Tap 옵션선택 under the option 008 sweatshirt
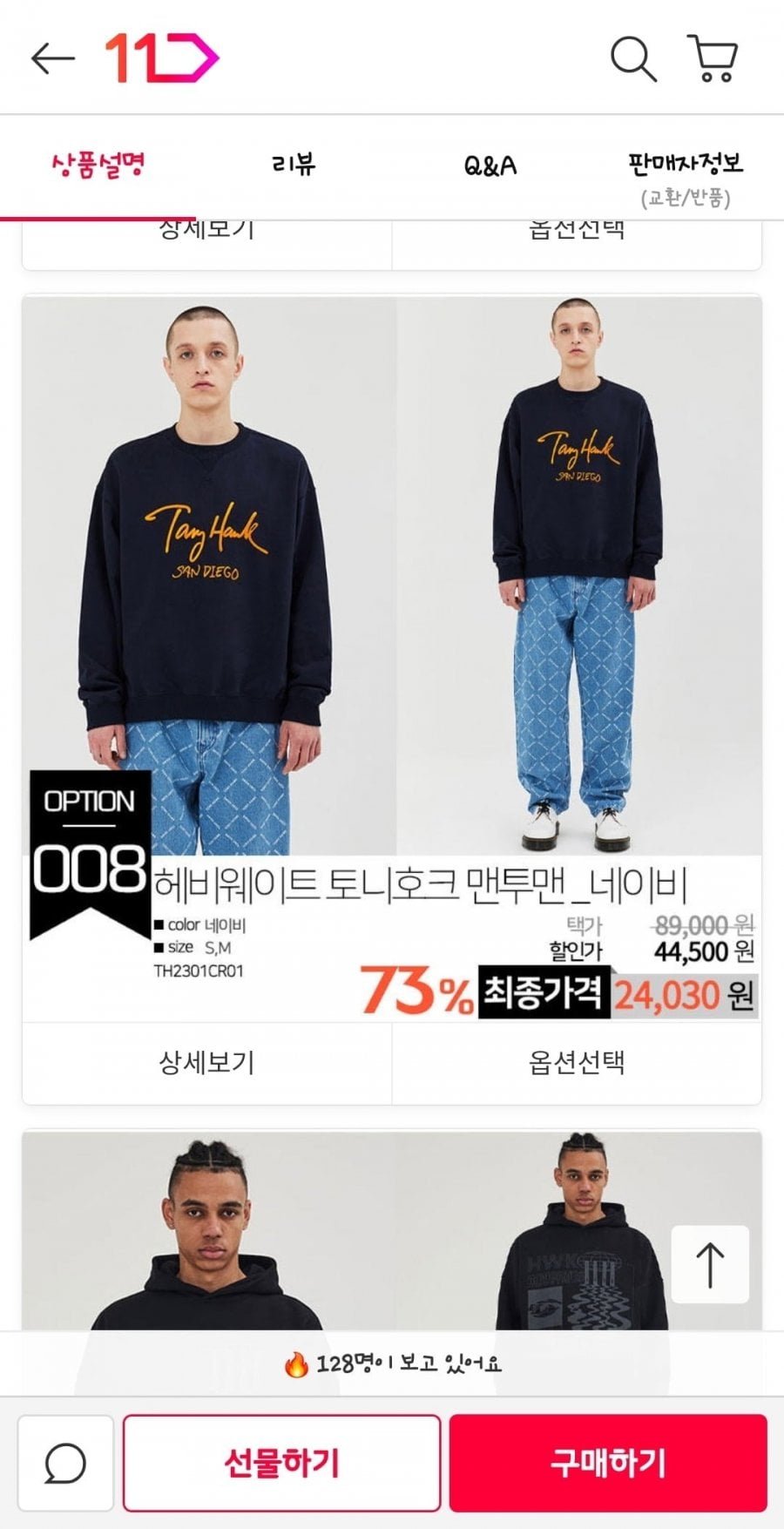 (577, 1063)
